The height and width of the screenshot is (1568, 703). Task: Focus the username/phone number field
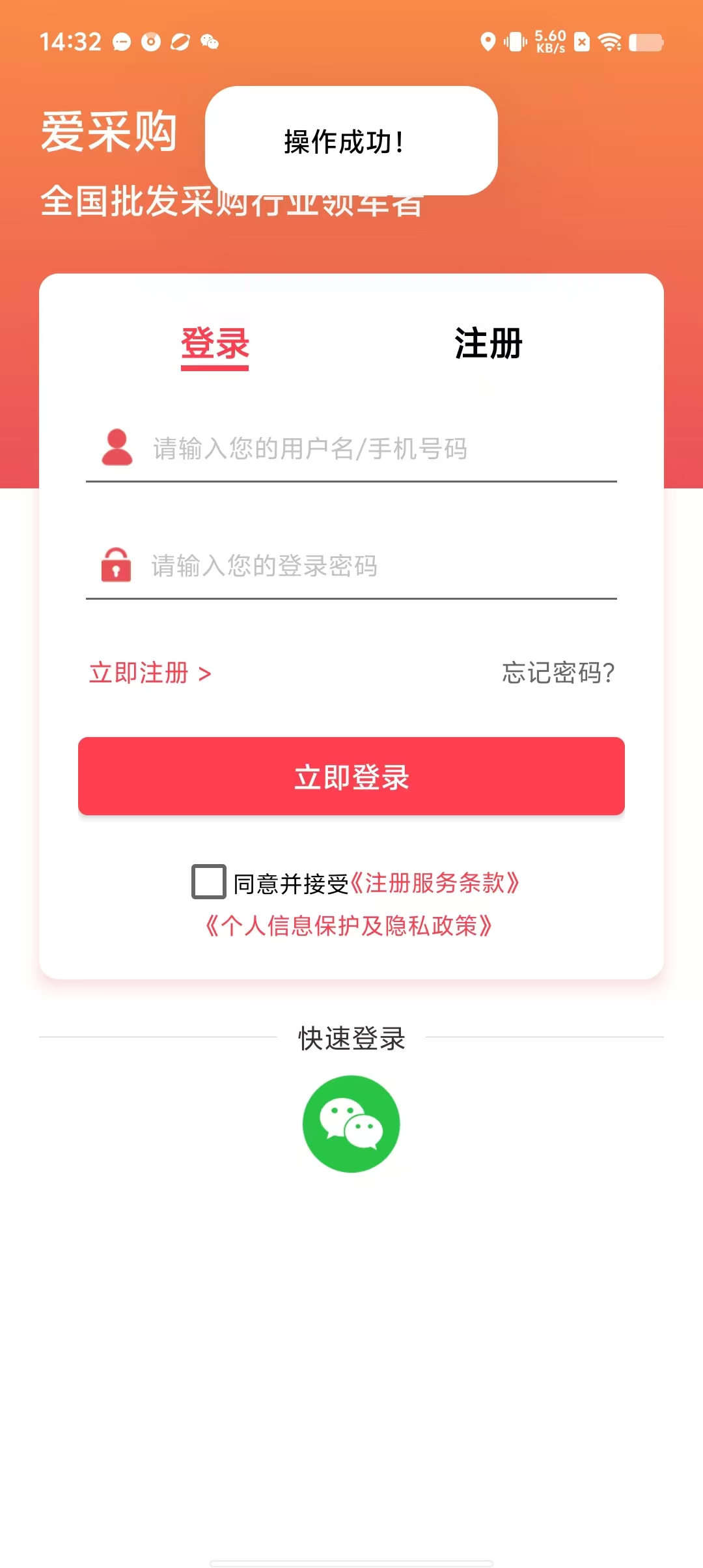378,449
